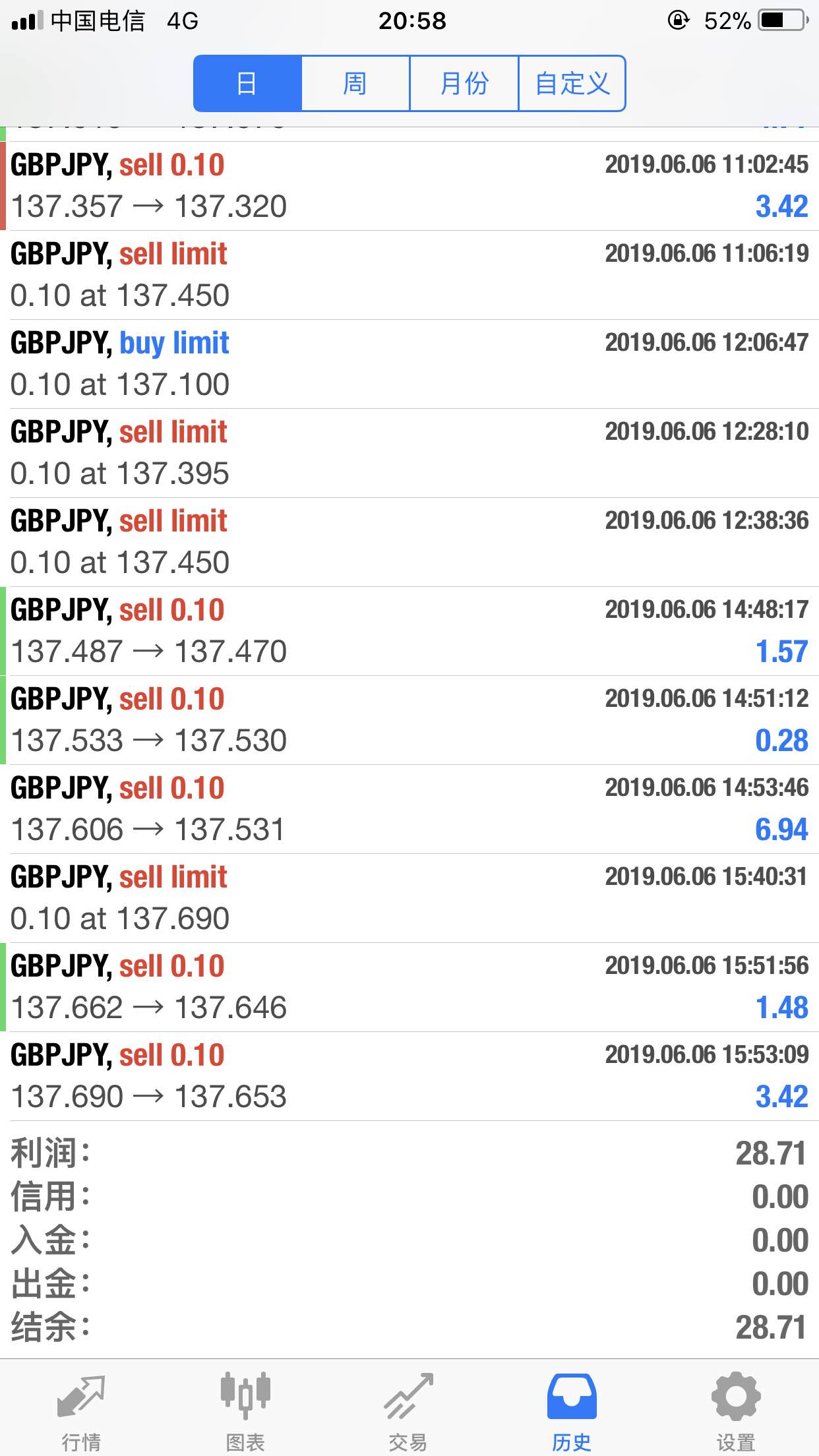Switch to the 周 period tab
This screenshot has height=1456, width=819.
355,84
